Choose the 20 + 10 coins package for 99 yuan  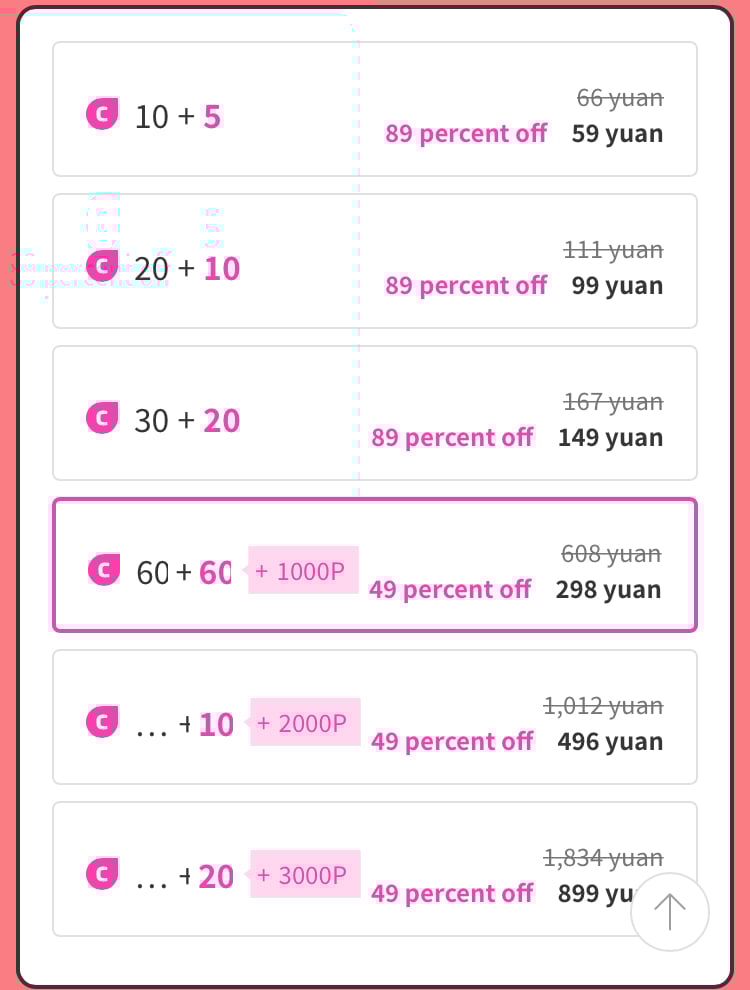click(x=374, y=261)
